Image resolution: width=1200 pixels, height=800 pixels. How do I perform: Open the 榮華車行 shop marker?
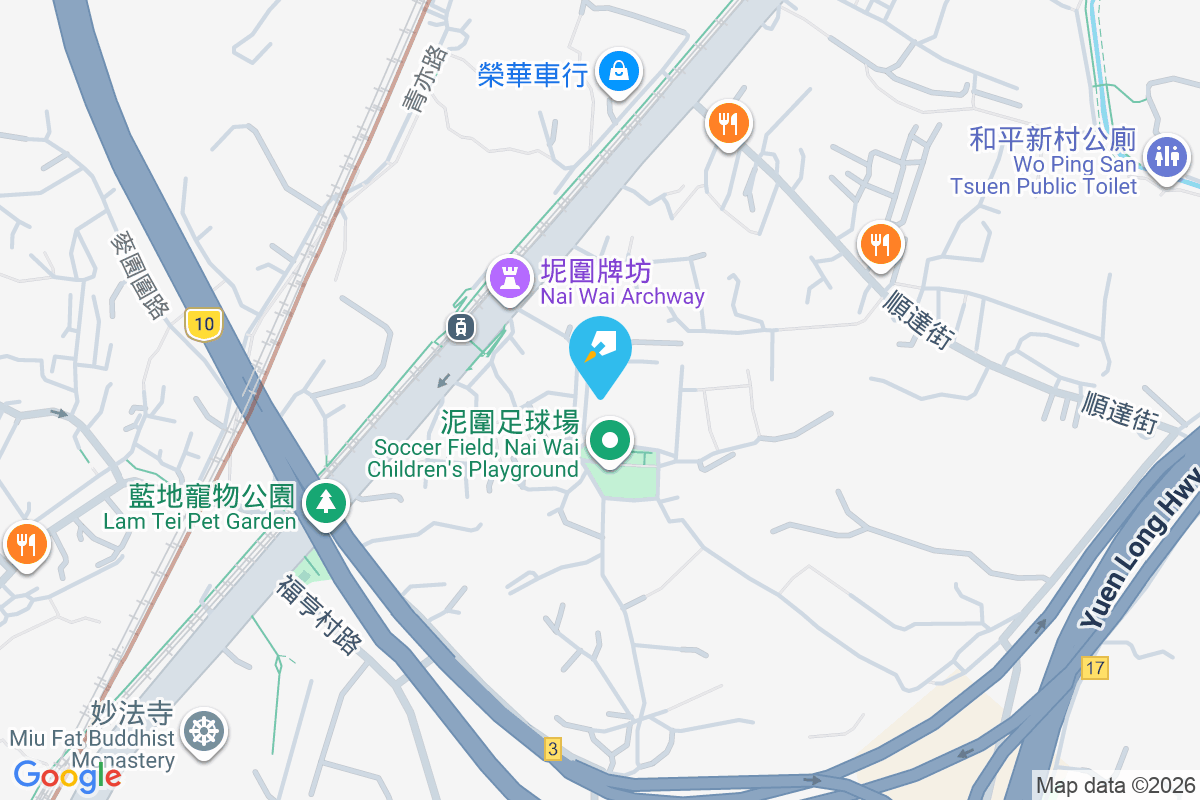pos(620,72)
